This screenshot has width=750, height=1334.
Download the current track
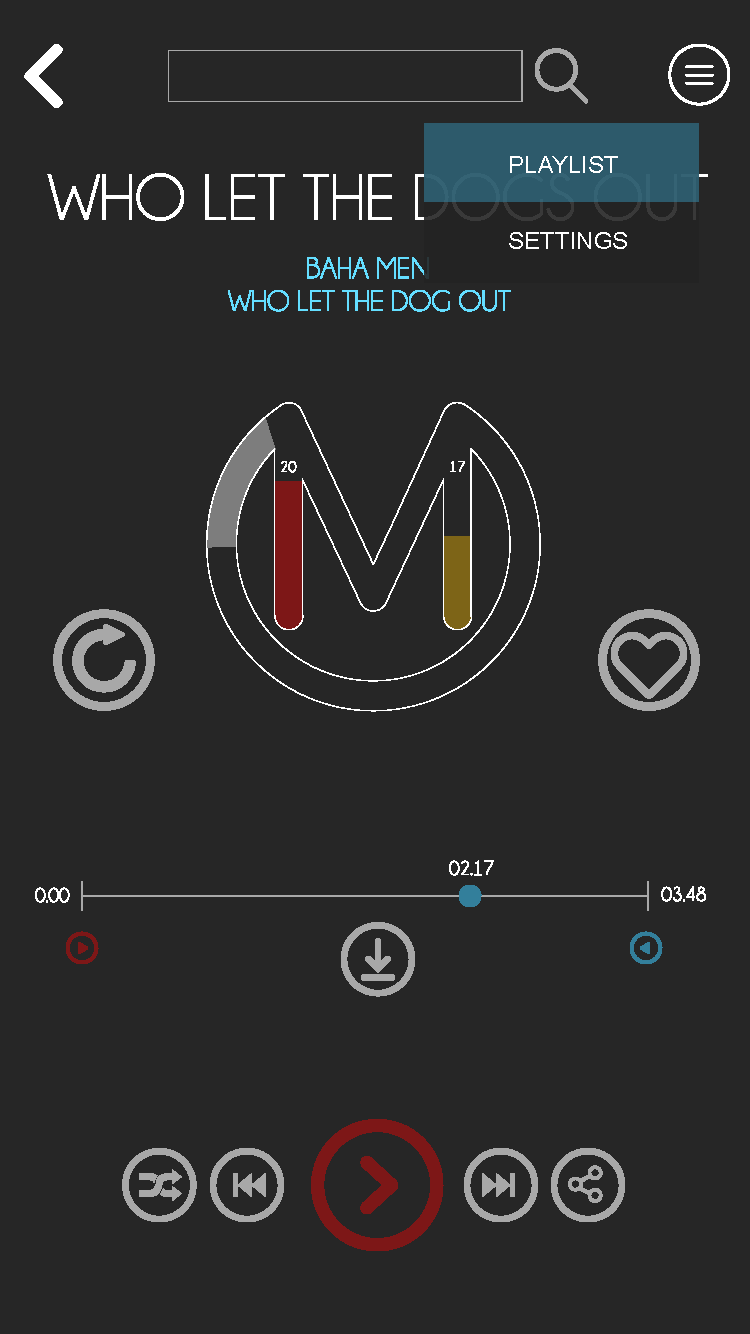[x=377, y=959]
